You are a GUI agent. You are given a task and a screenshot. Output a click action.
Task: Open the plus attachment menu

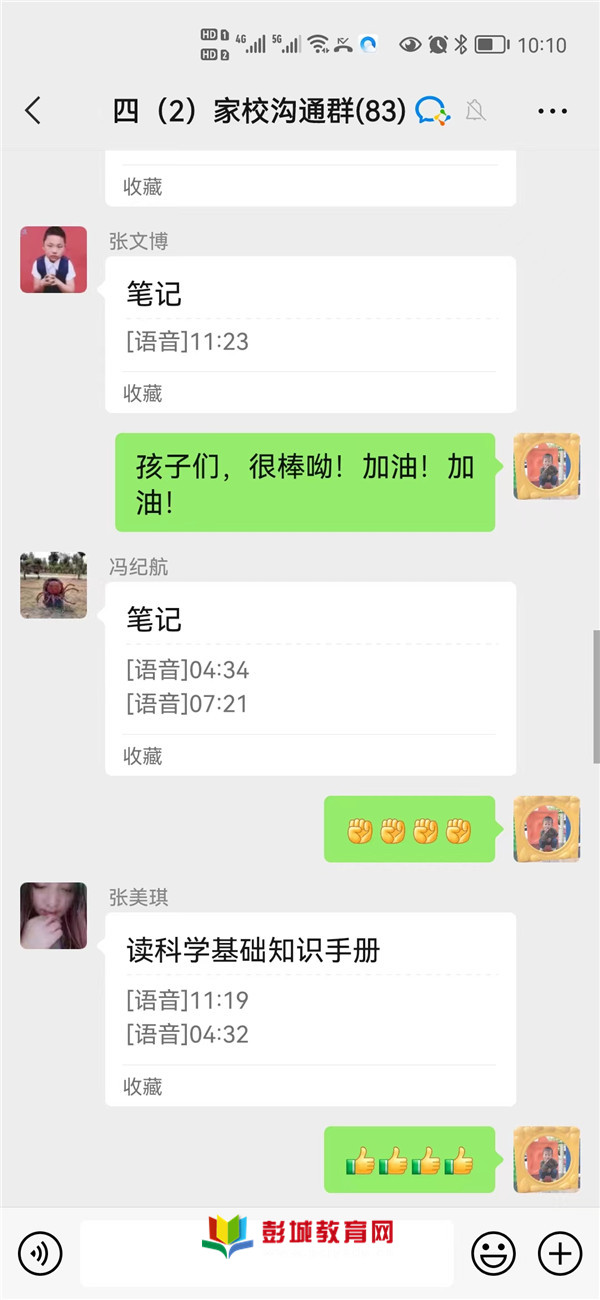click(560, 1252)
